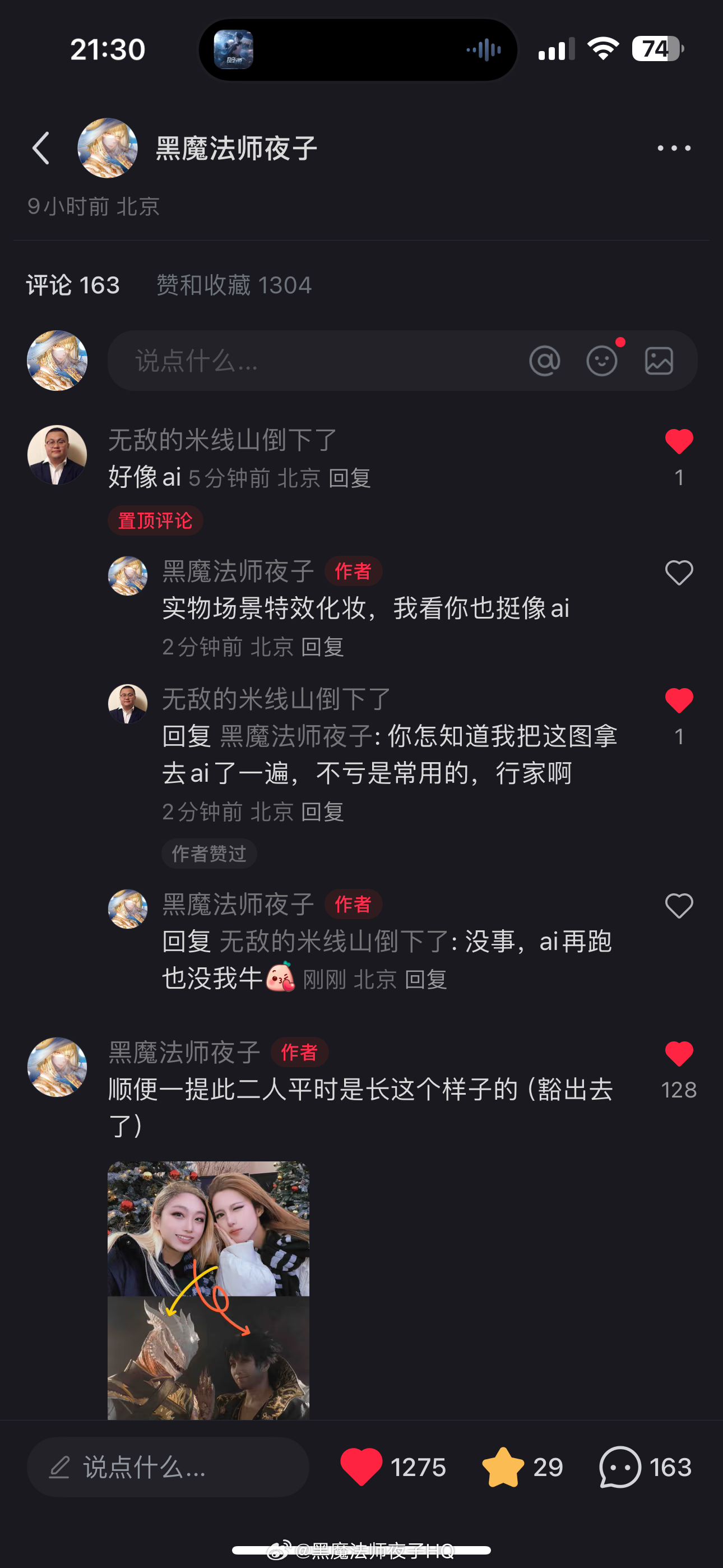Viewport: 723px width, 1568px height.
Task: Switch to 赞和收藏 1304 tab
Action: coord(234,285)
